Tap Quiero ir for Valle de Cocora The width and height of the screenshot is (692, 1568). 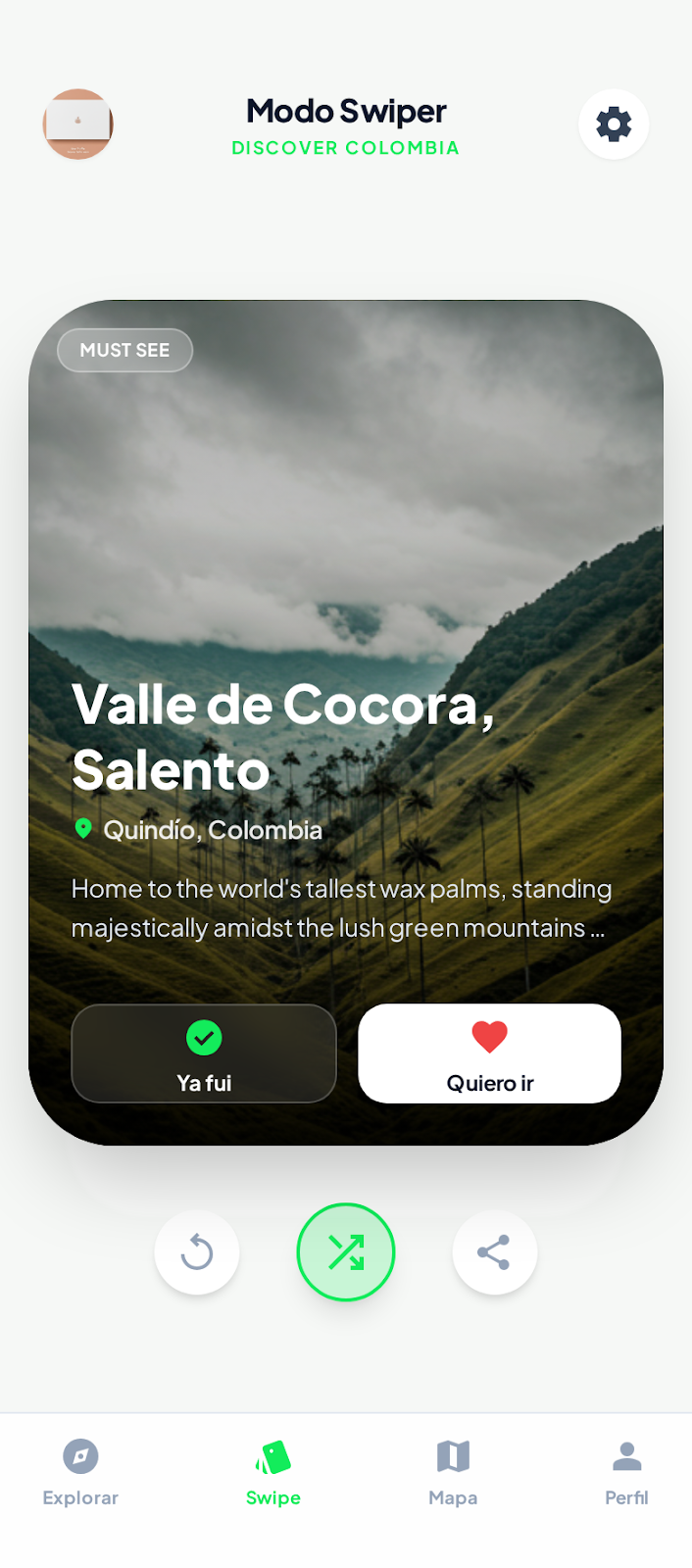[x=490, y=1053]
